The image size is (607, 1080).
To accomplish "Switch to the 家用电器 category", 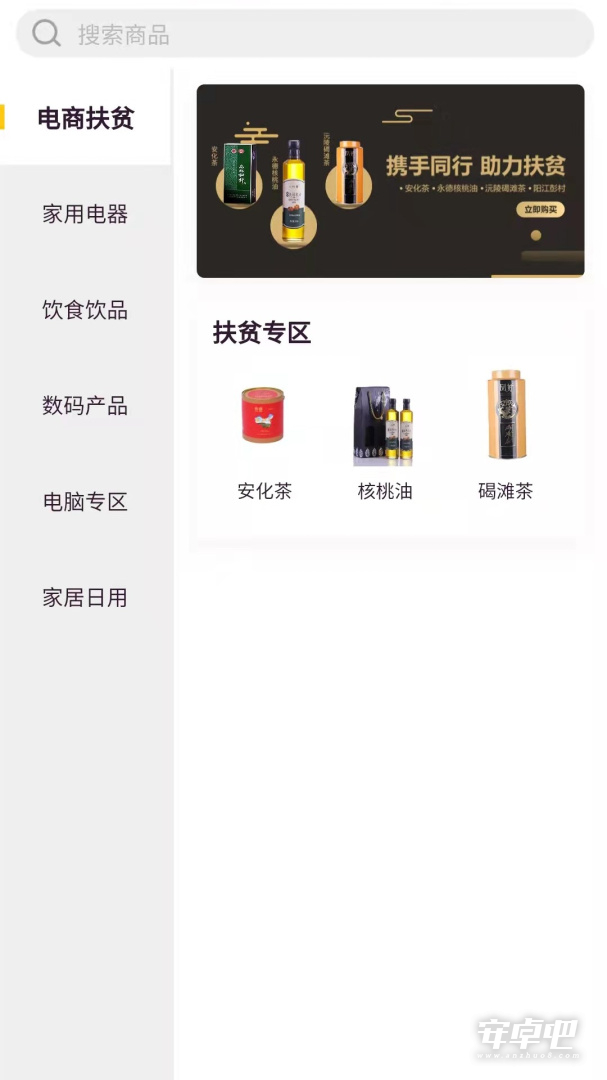I will click(85, 214).
